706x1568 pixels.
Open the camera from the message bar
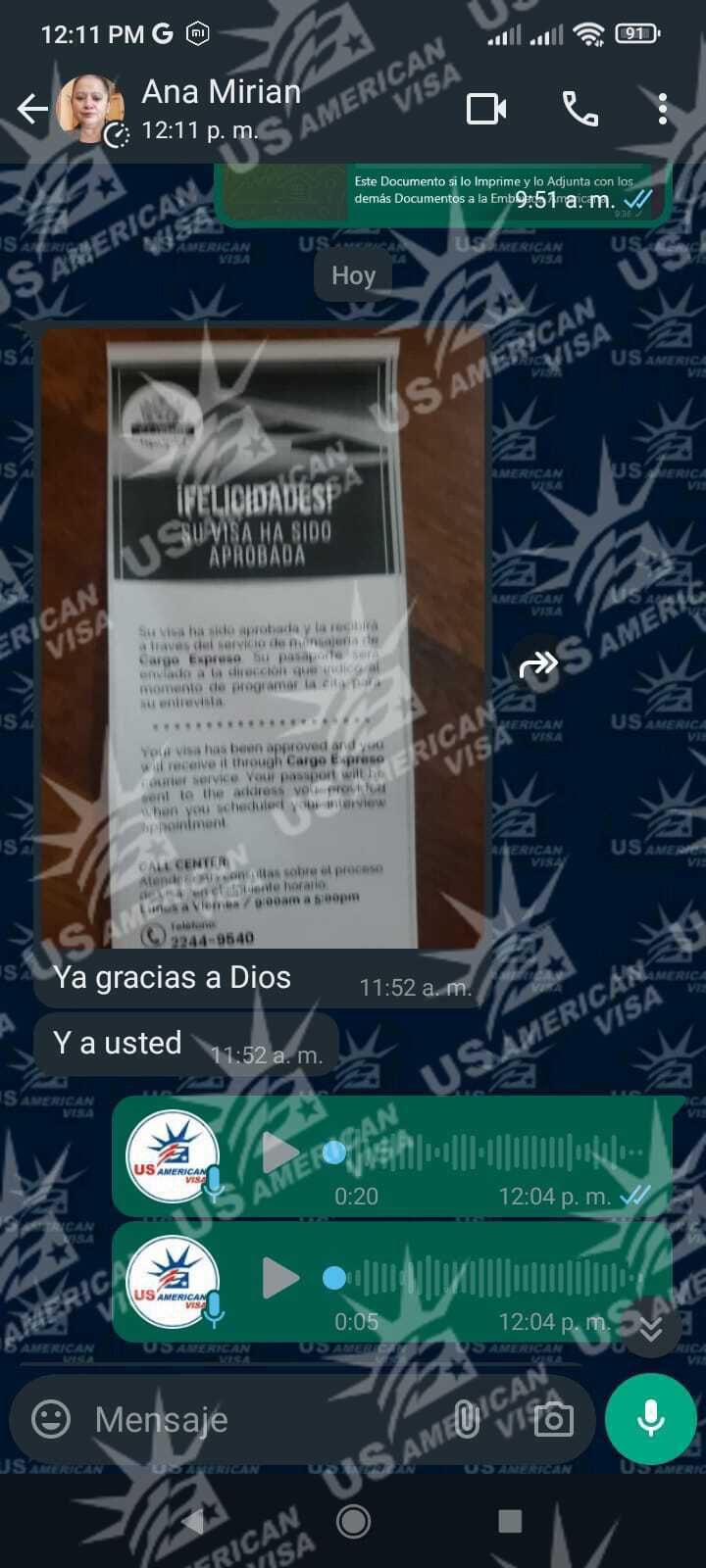click(553, 1419)
